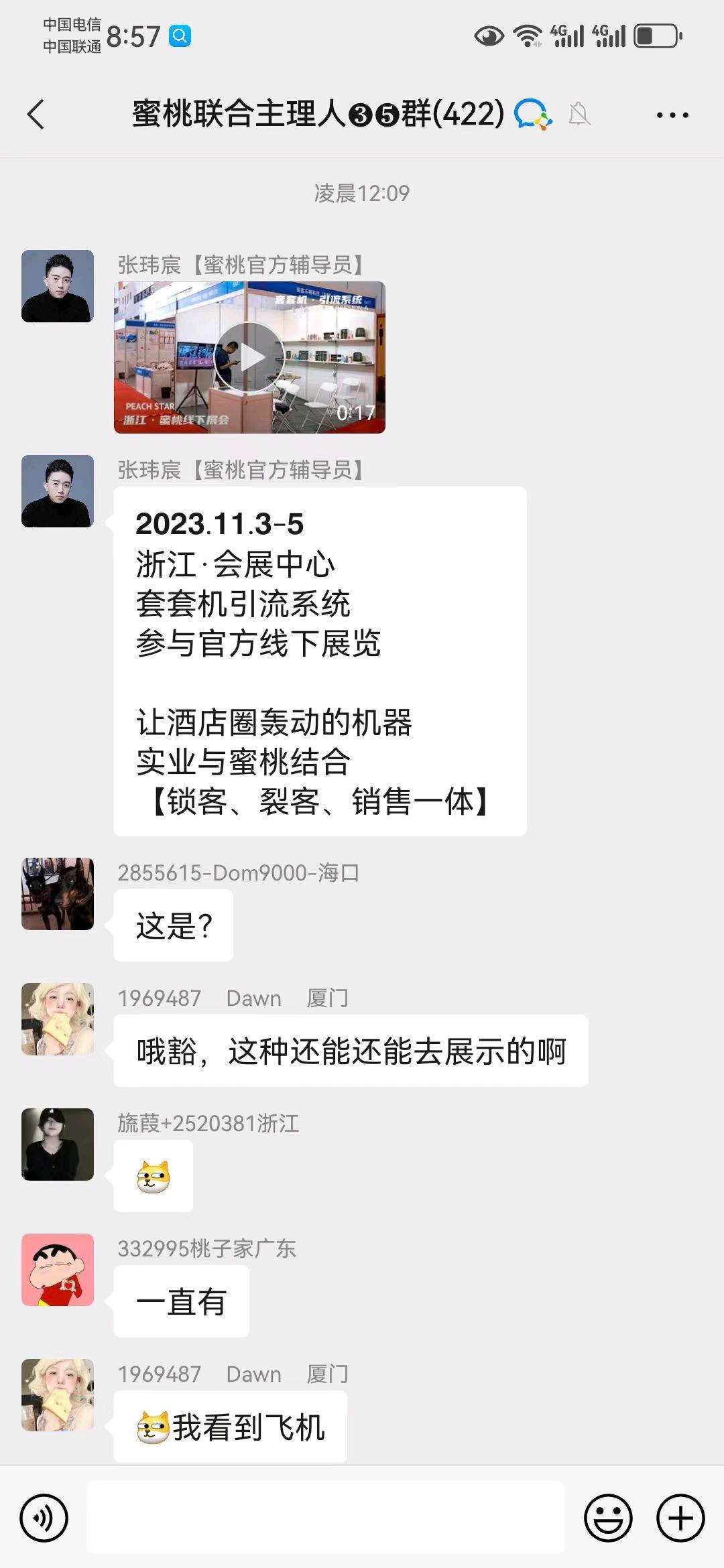Open Dawn's avatar beside 哦豁 message
The width and height of the screenshot is (724, 1568).
point(58,1019)
